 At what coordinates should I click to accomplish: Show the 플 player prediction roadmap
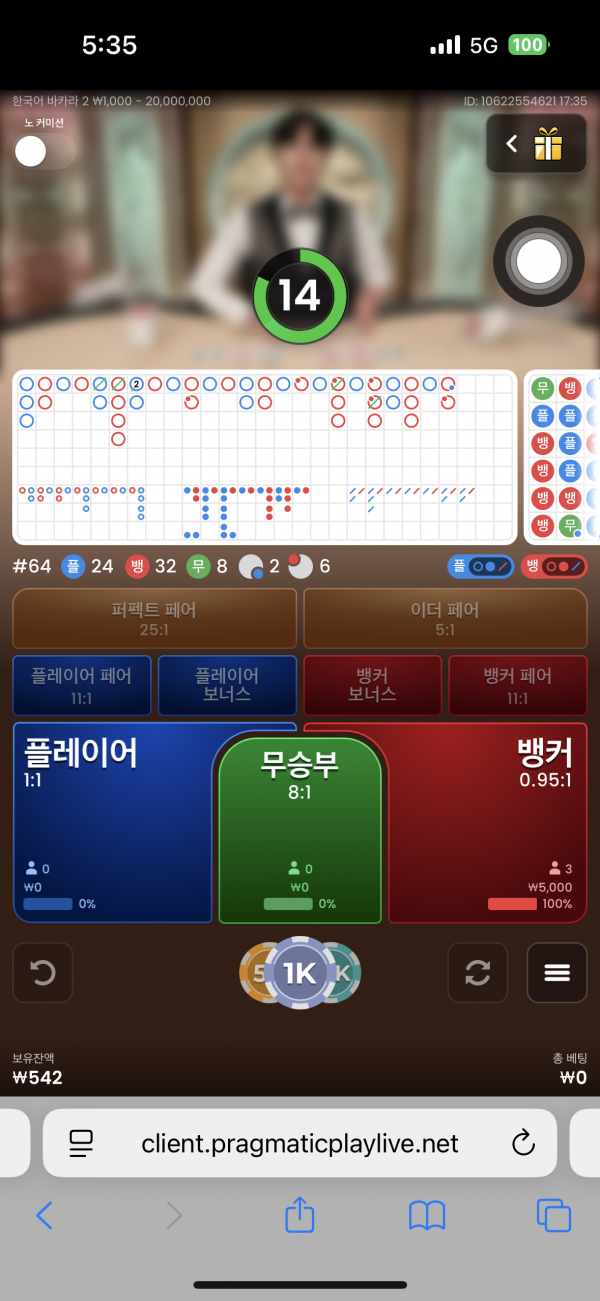tap(481, 566)
